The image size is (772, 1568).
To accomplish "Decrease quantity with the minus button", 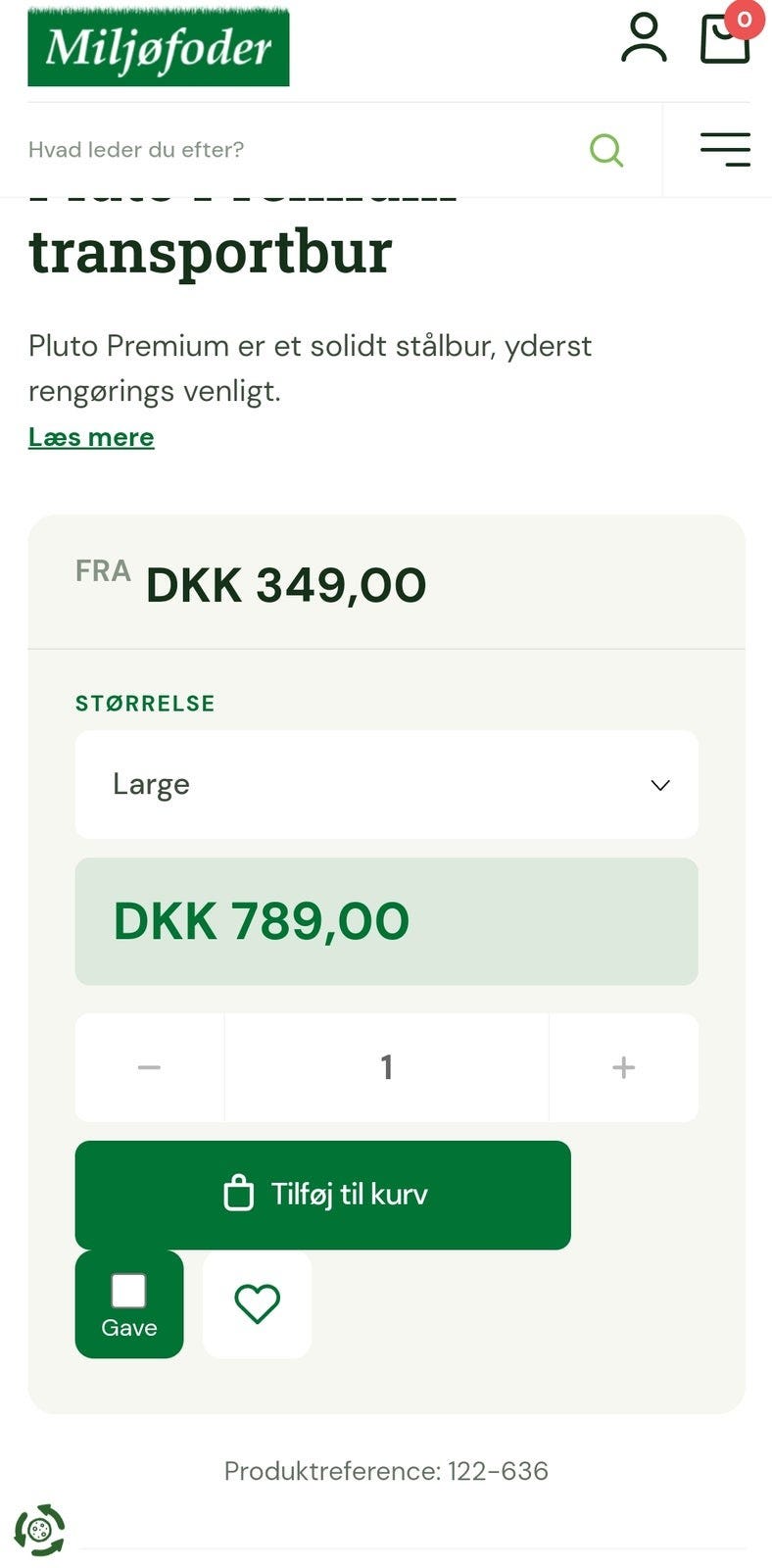I will click(150, 1067).
